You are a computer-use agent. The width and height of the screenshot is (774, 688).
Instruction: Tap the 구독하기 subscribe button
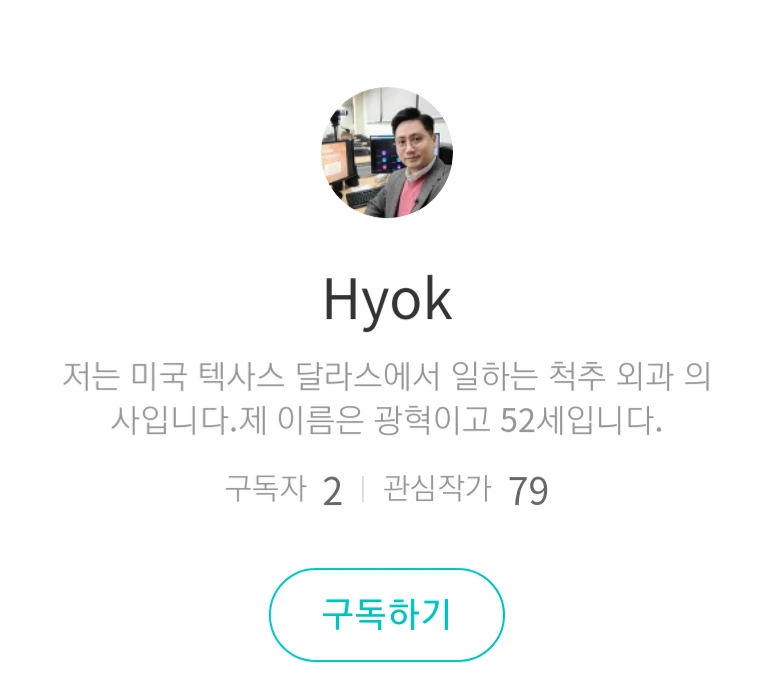tap(387, 614)
